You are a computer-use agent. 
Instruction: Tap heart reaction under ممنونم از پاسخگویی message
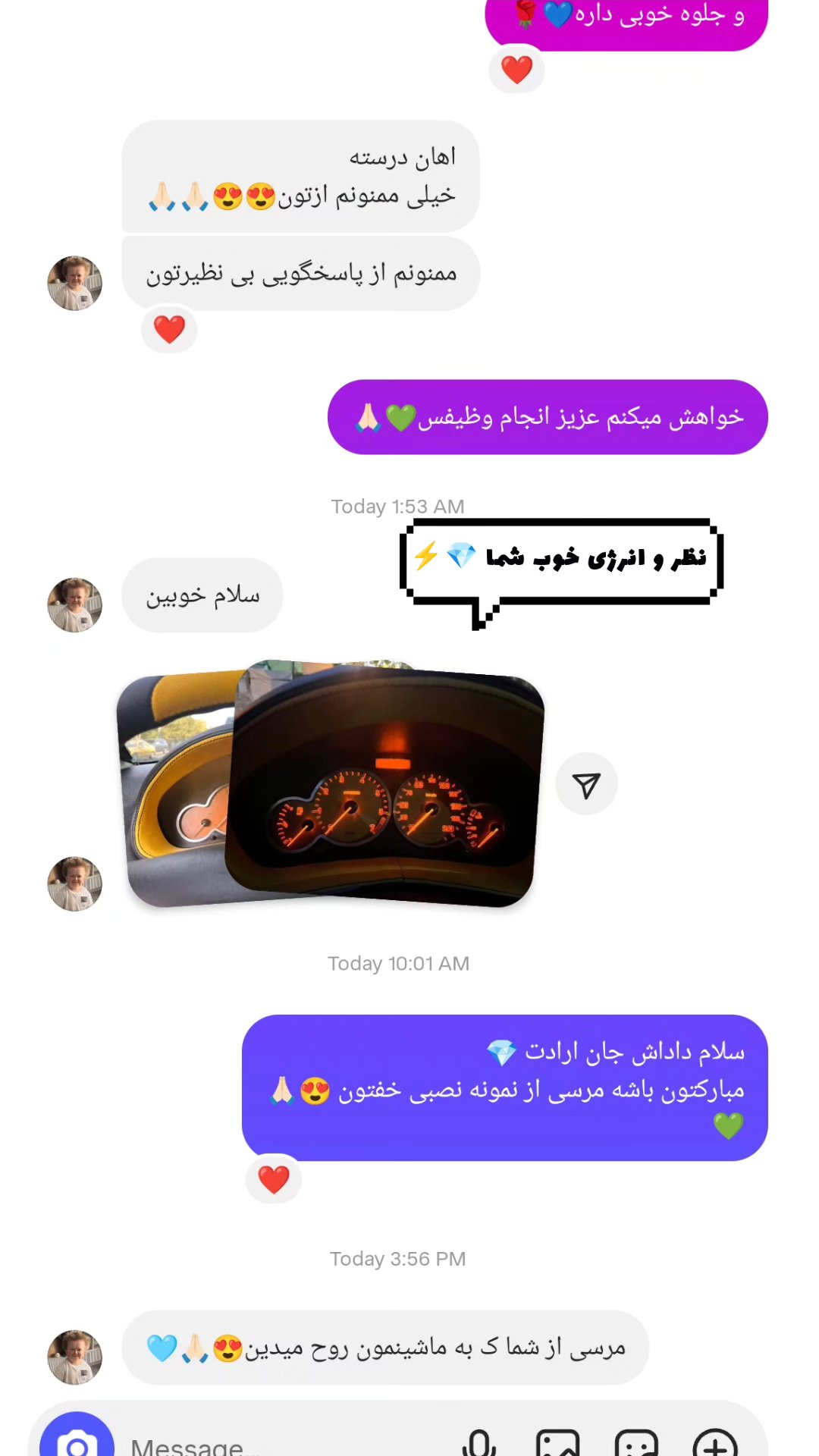pos(169,329)
